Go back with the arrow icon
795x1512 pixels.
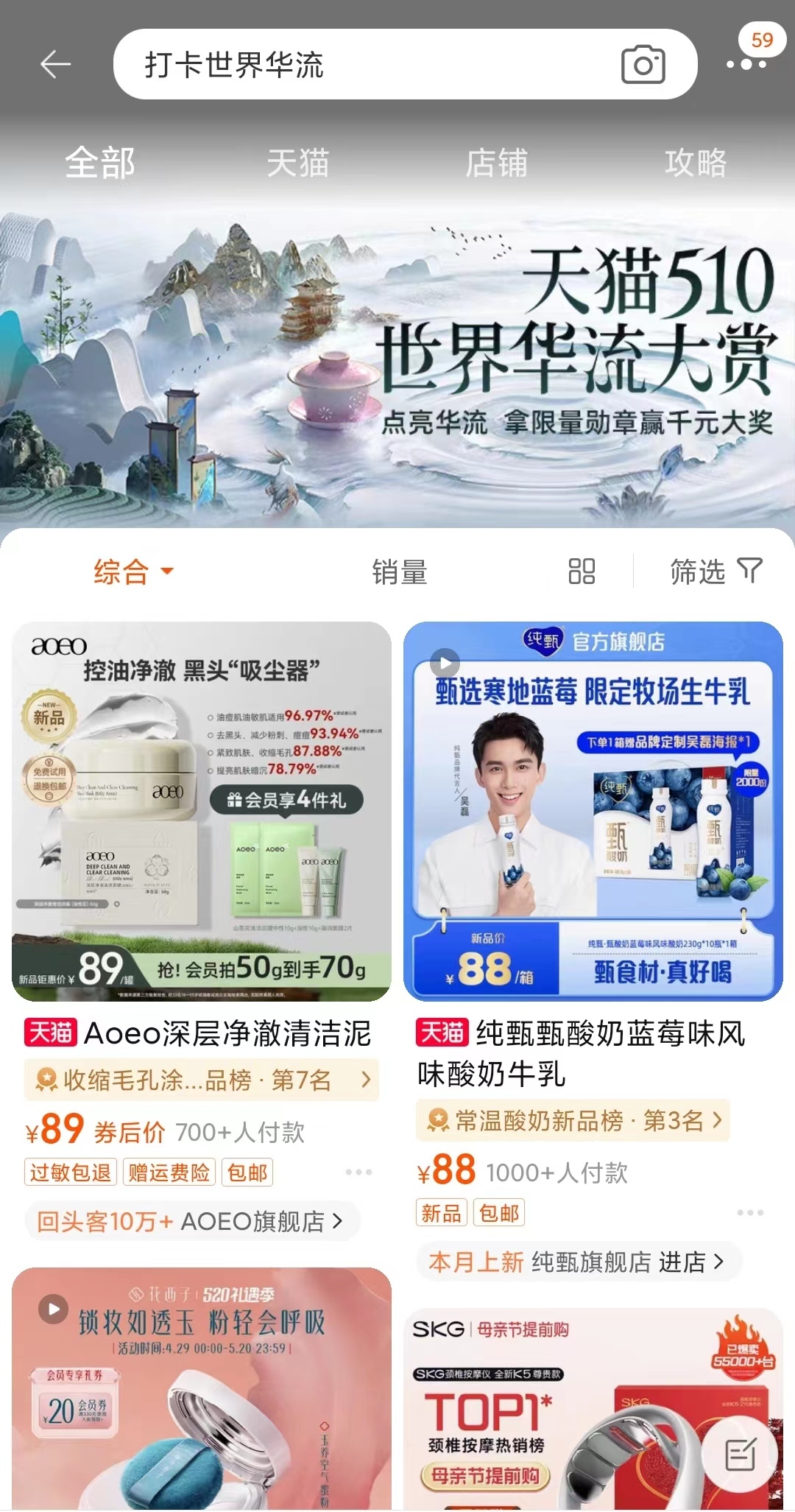coord(55,65)
